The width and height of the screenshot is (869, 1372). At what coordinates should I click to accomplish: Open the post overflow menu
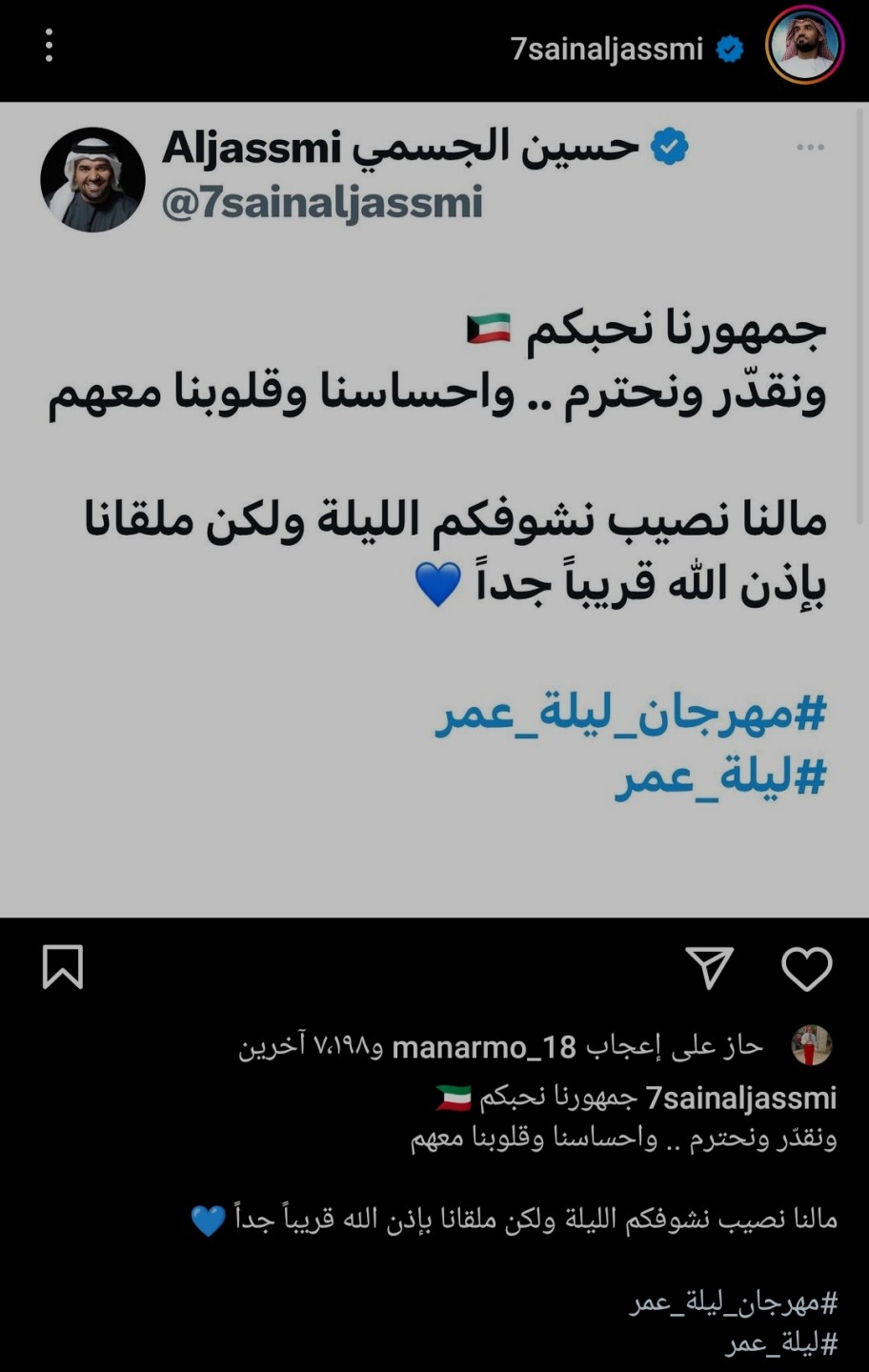point(49,46)
